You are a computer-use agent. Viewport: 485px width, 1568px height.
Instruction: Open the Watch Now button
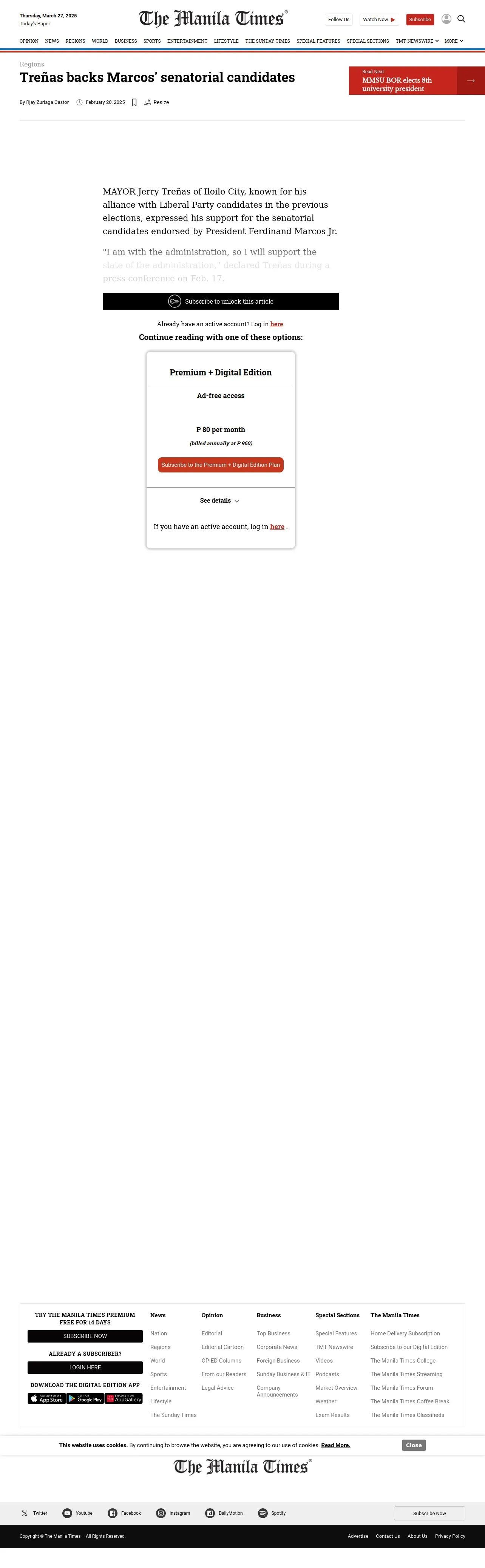[379, 20]
